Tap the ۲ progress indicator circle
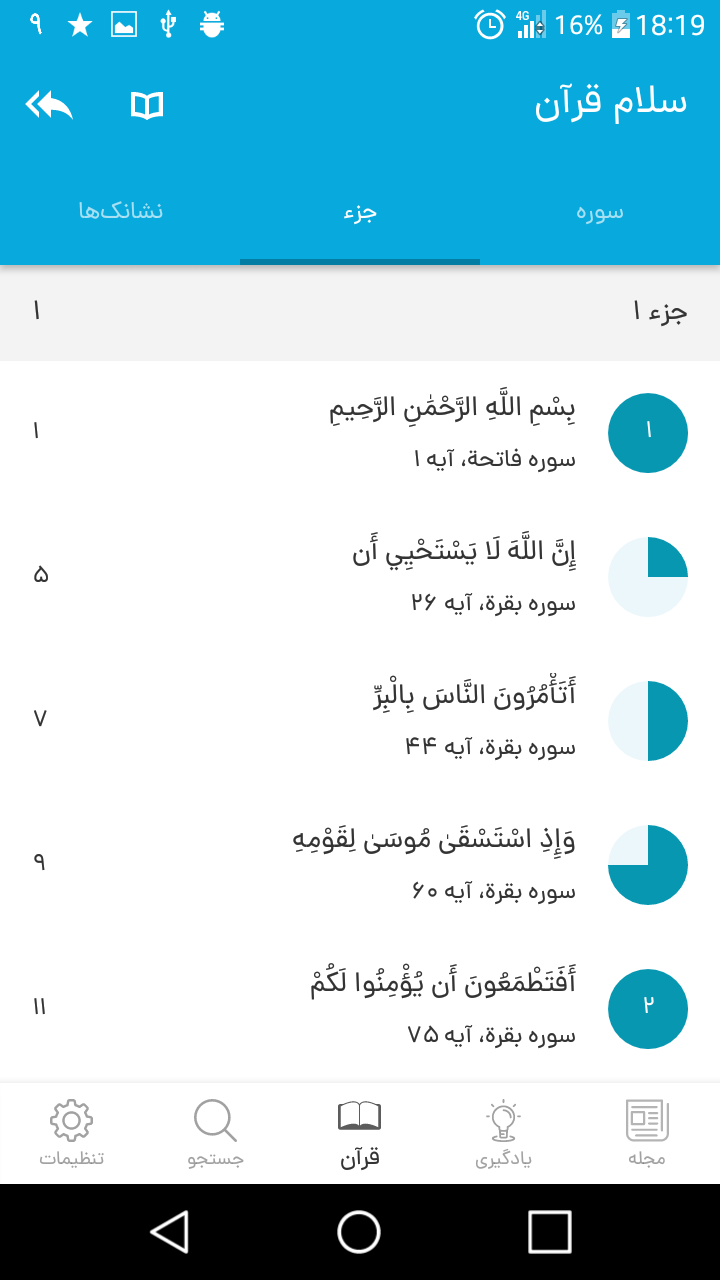The width and height of the screenshot is (720, 1280). 647,1009
